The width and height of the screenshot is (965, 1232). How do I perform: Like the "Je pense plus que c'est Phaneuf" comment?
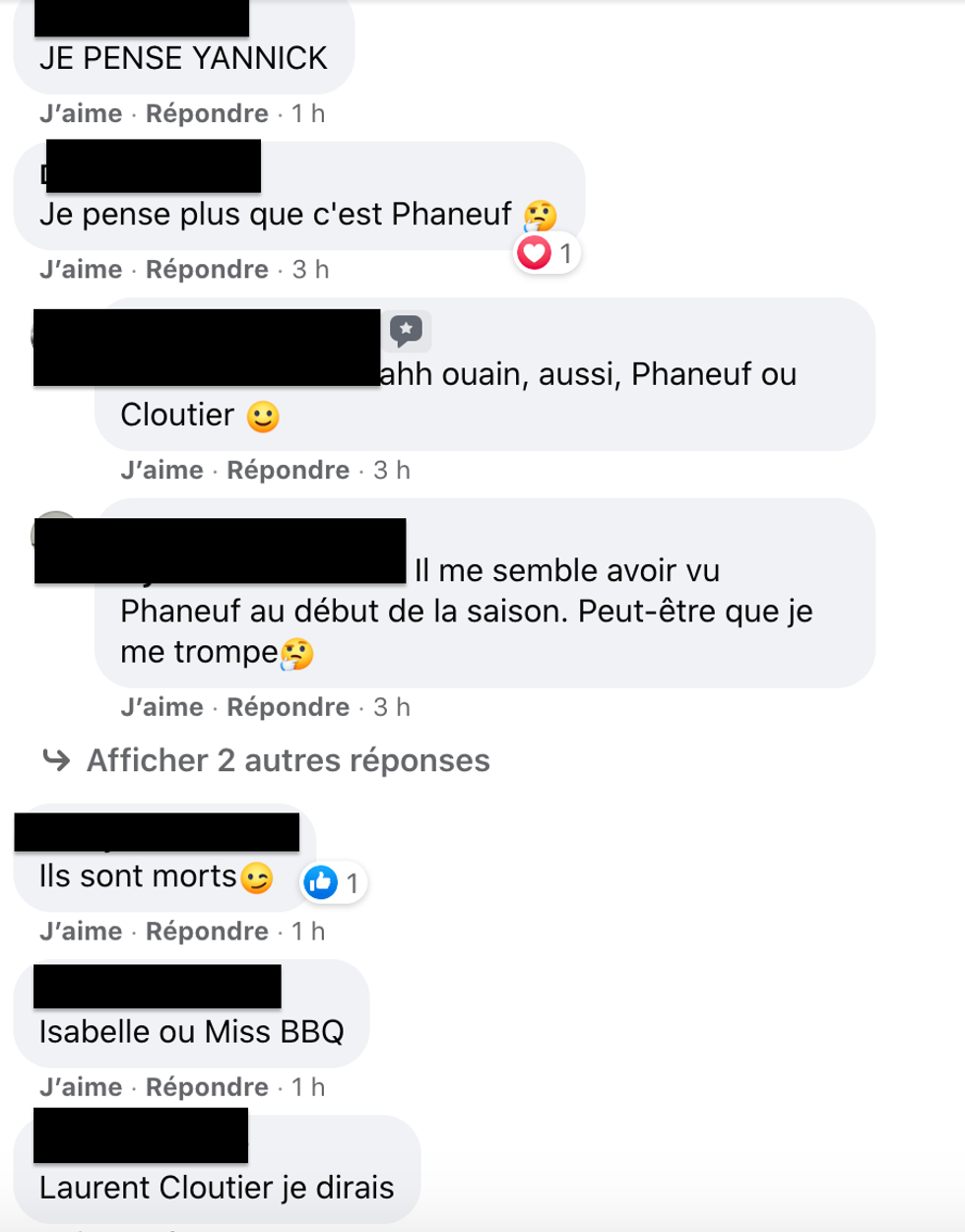(81, 270)
